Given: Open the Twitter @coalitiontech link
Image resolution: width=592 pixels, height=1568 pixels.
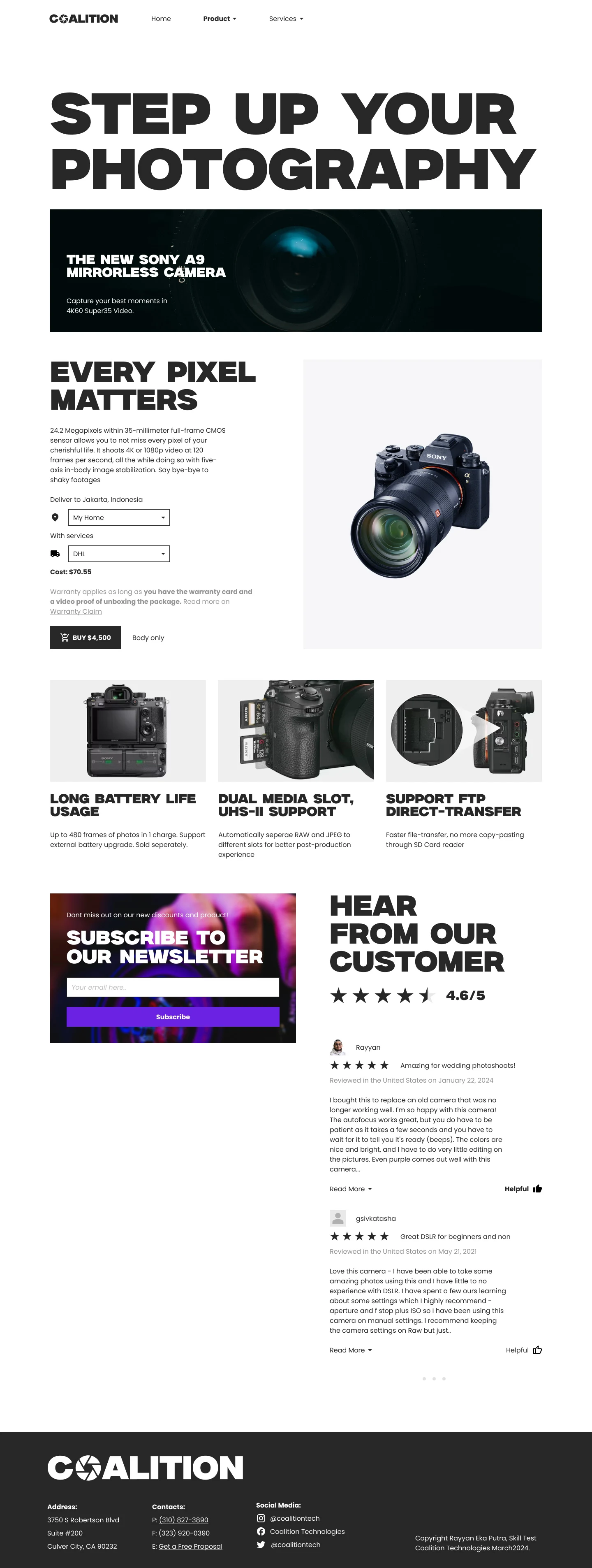Looking at the screenshot, I should tap(295, 1545).
